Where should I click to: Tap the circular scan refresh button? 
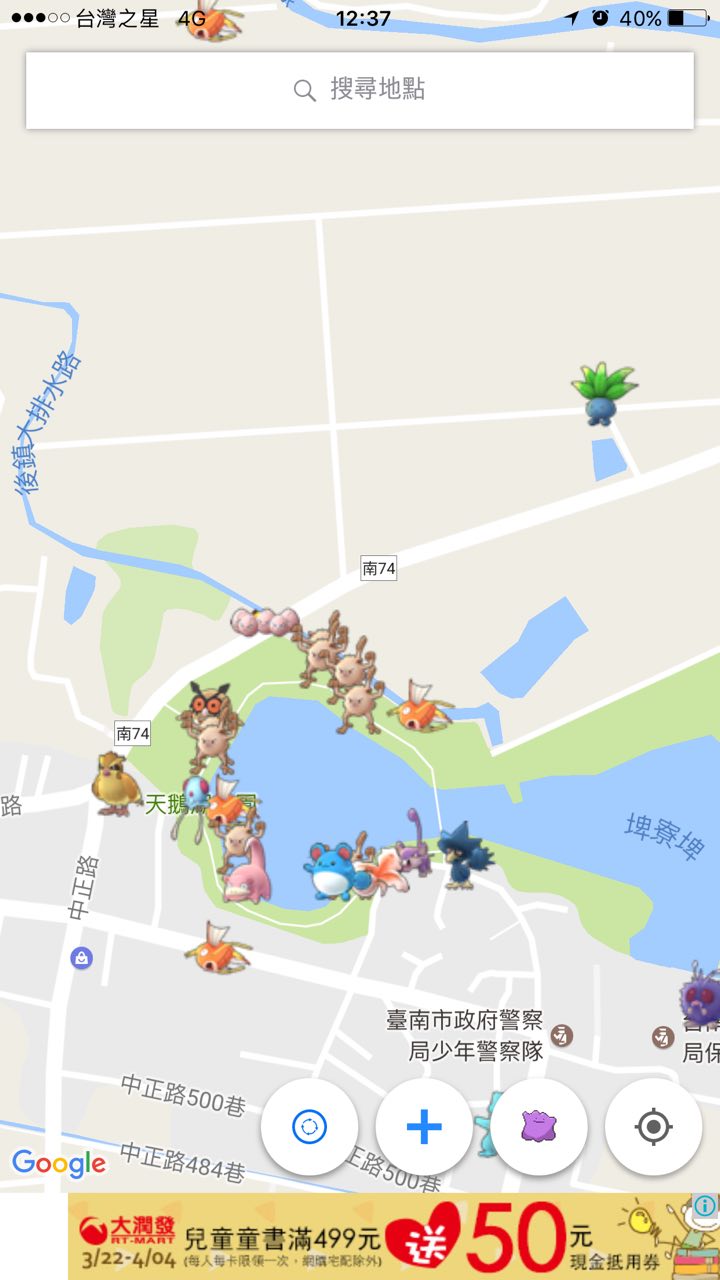[x=309, y=1127]
